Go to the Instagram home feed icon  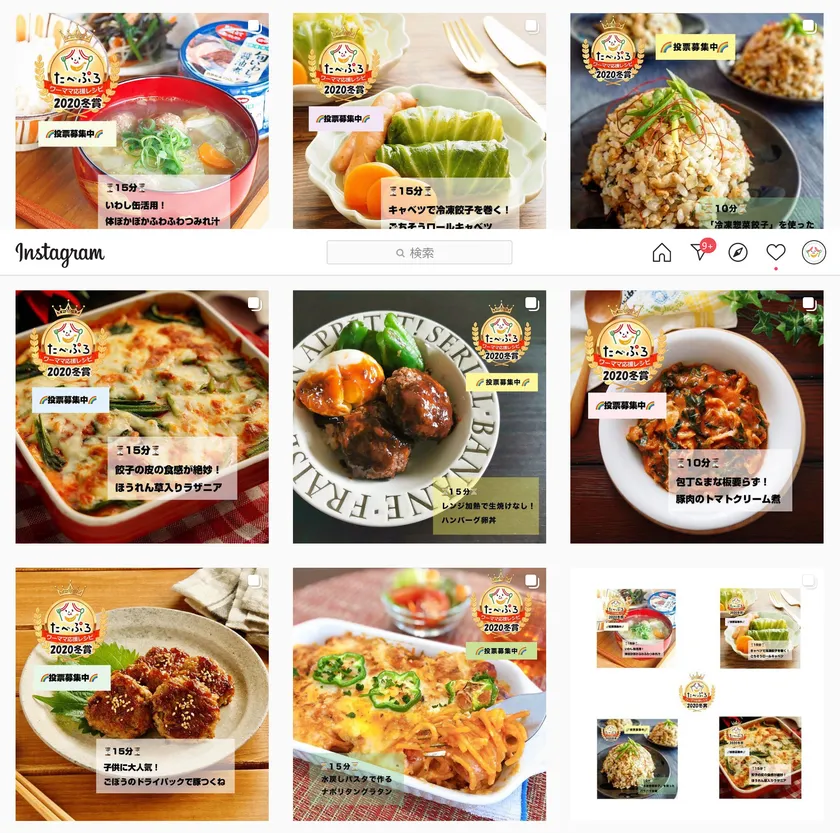[661, 253]
